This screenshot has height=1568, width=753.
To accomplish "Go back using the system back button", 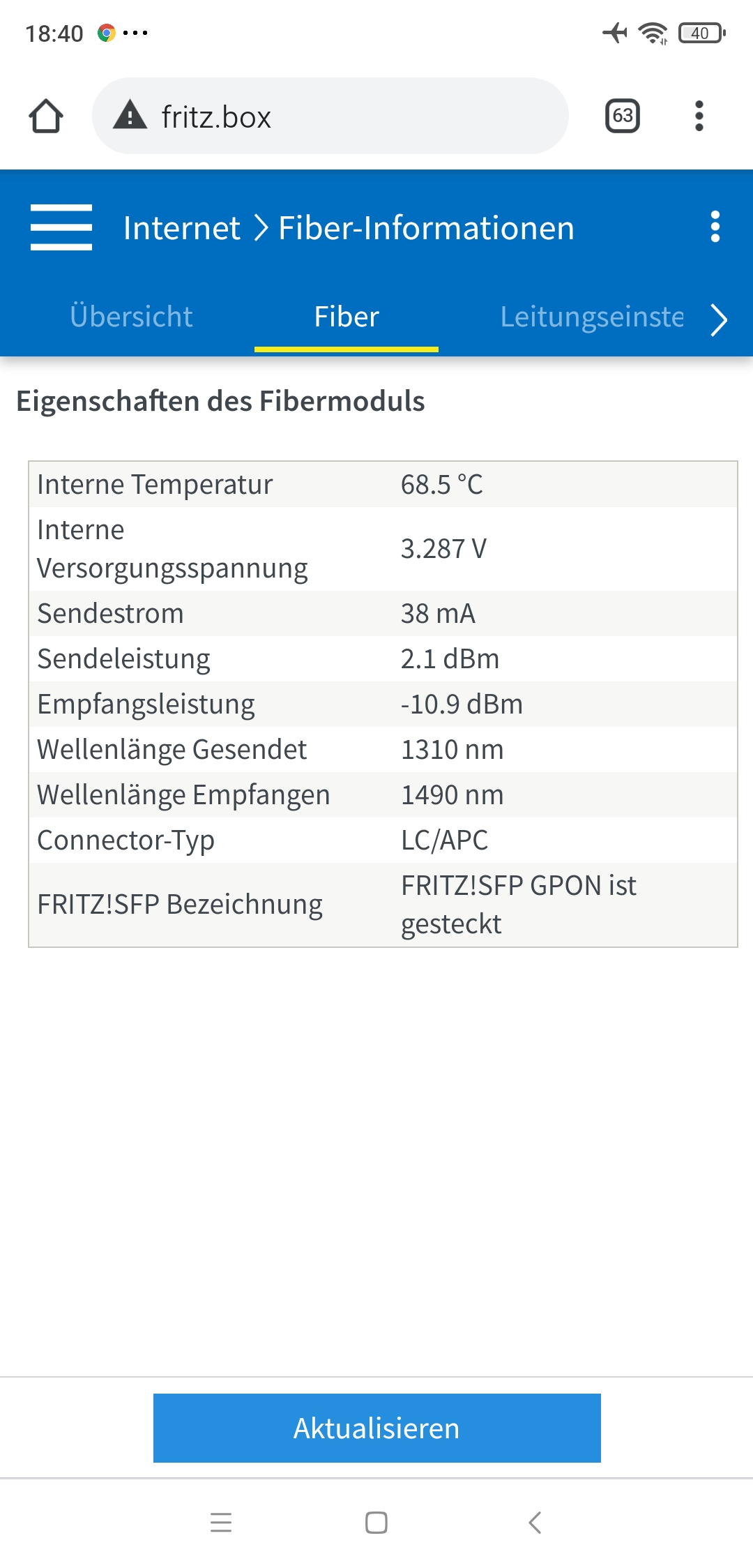I will [535, 1522].
